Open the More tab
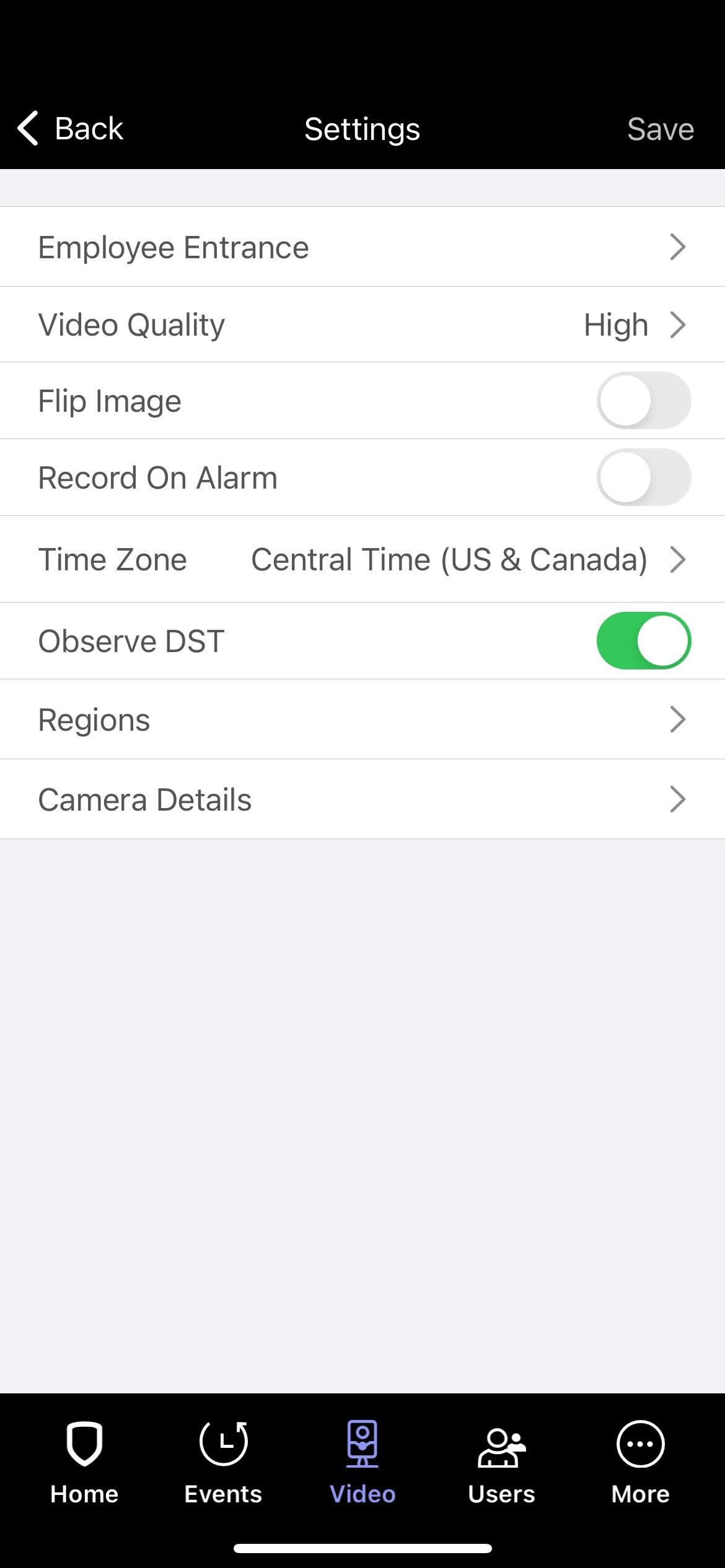Screen dimensions: 725x1568 click(x=640, y=1463)
